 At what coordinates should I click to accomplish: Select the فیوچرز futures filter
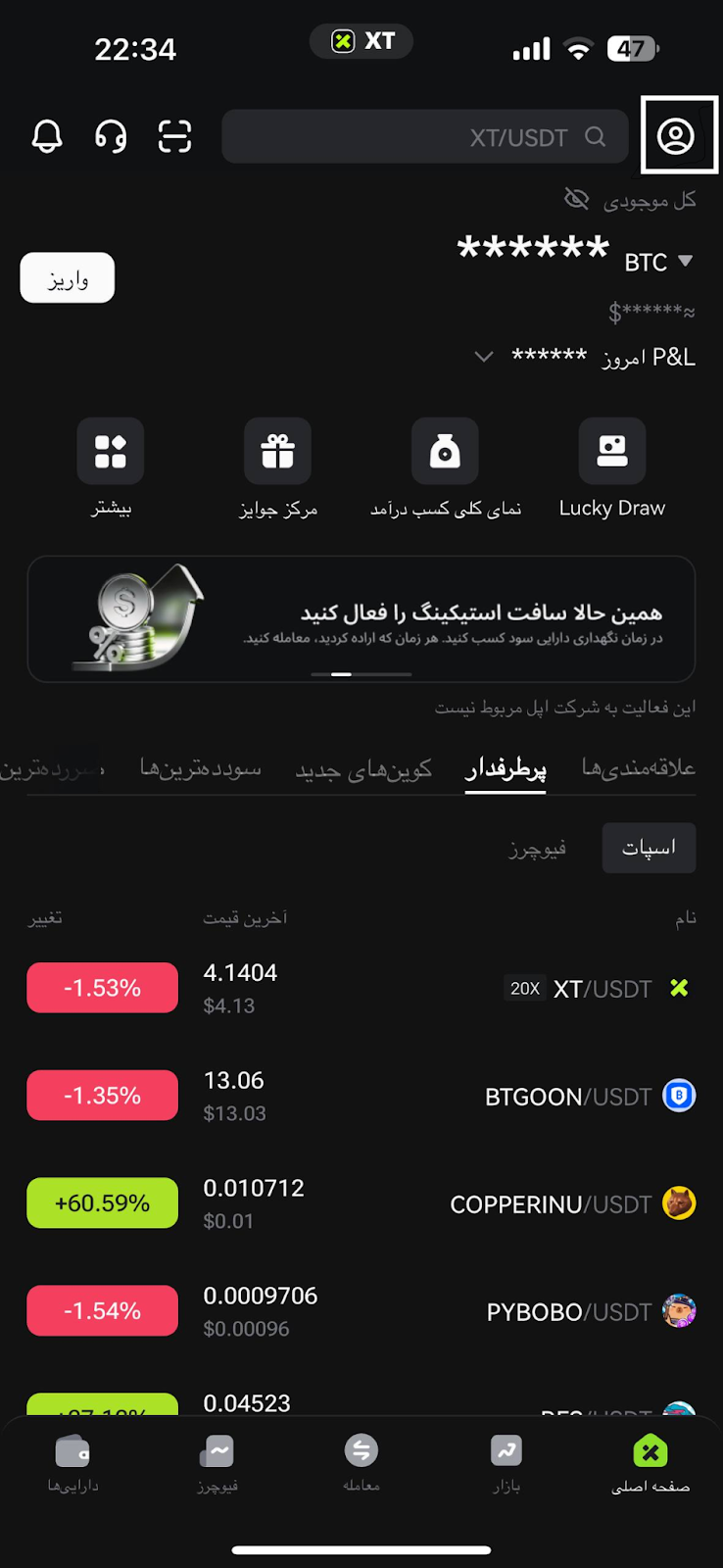[537, 849]
